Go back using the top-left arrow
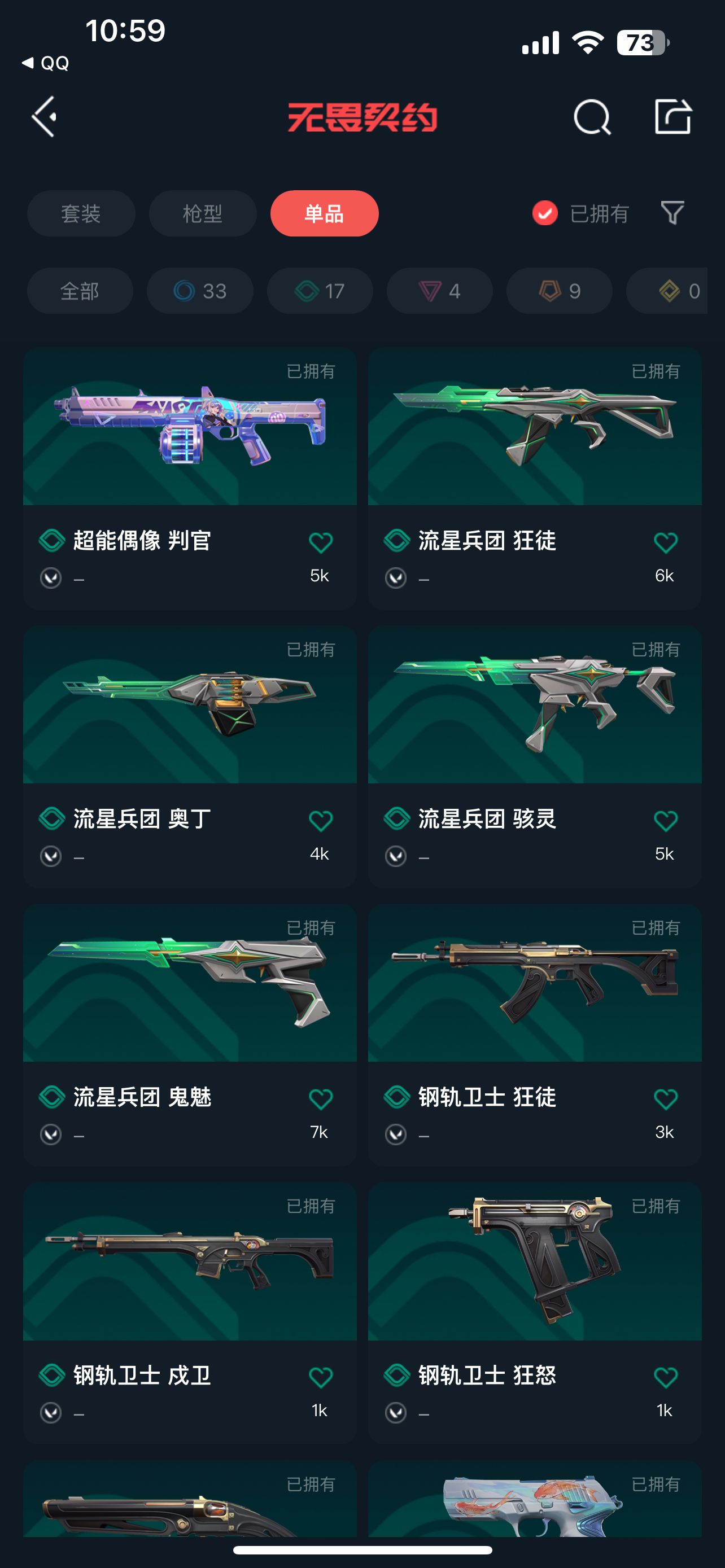Screen dimensions: 725x1568 [45, 116]
